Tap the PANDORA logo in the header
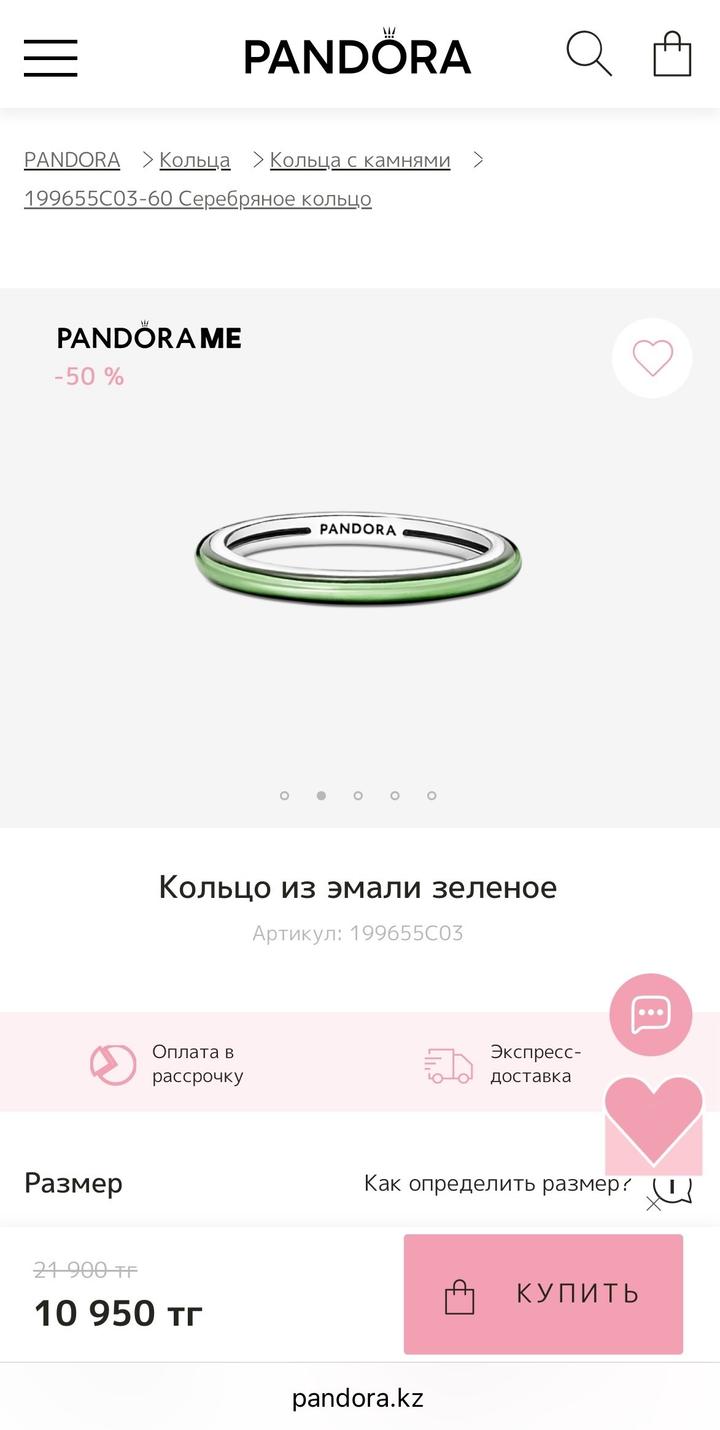The height and width of the screenshot is (1430, 720). pos(358,53)
